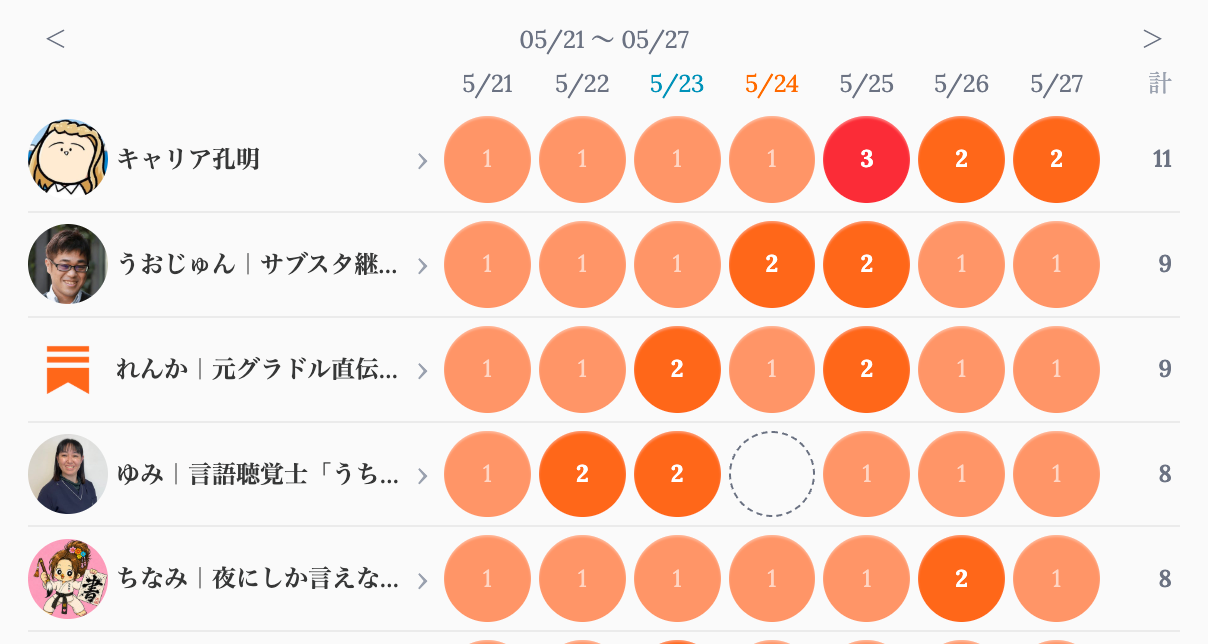Open キャリア孔明's row
Screen dimensions: 1208x644
pos(229,160)
